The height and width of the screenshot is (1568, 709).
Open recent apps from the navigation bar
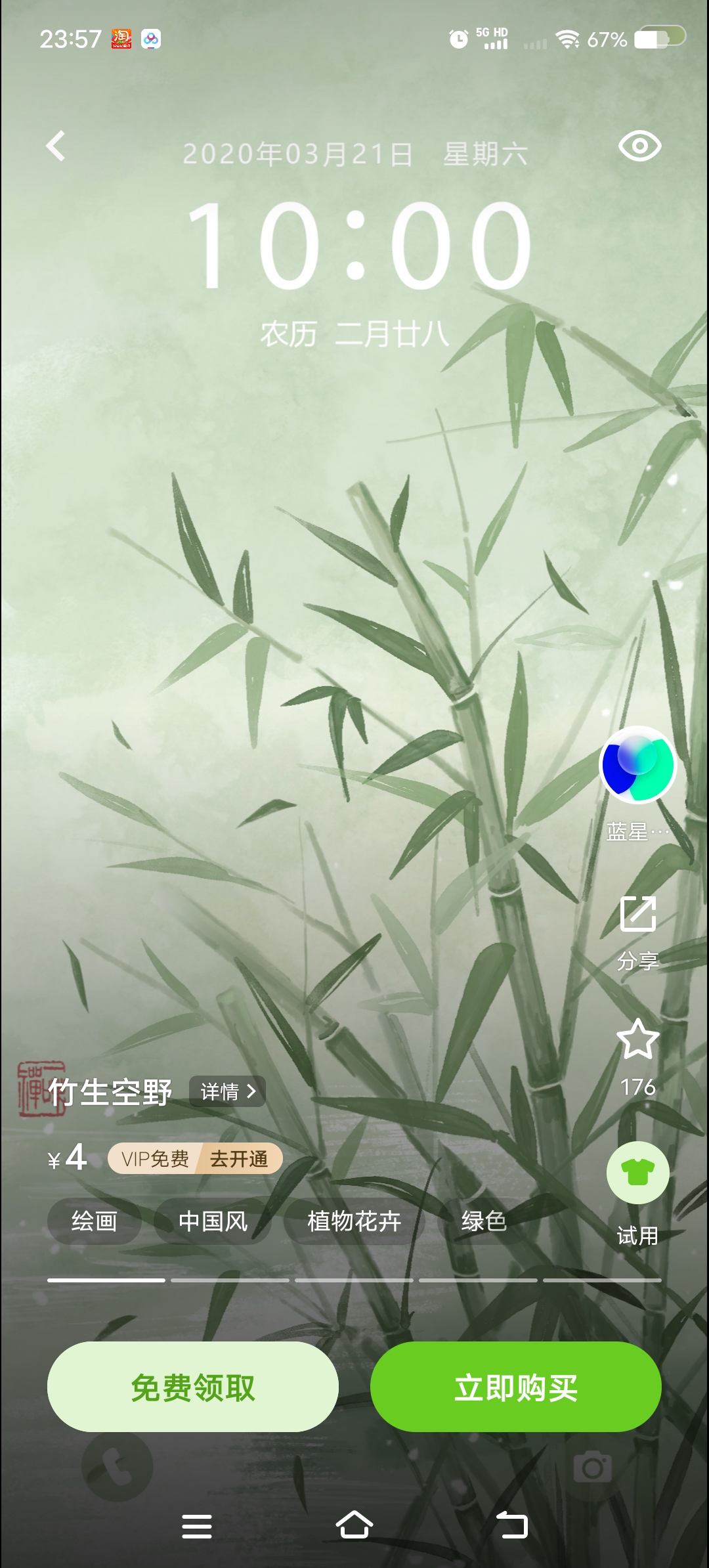tap(197, 1526)
